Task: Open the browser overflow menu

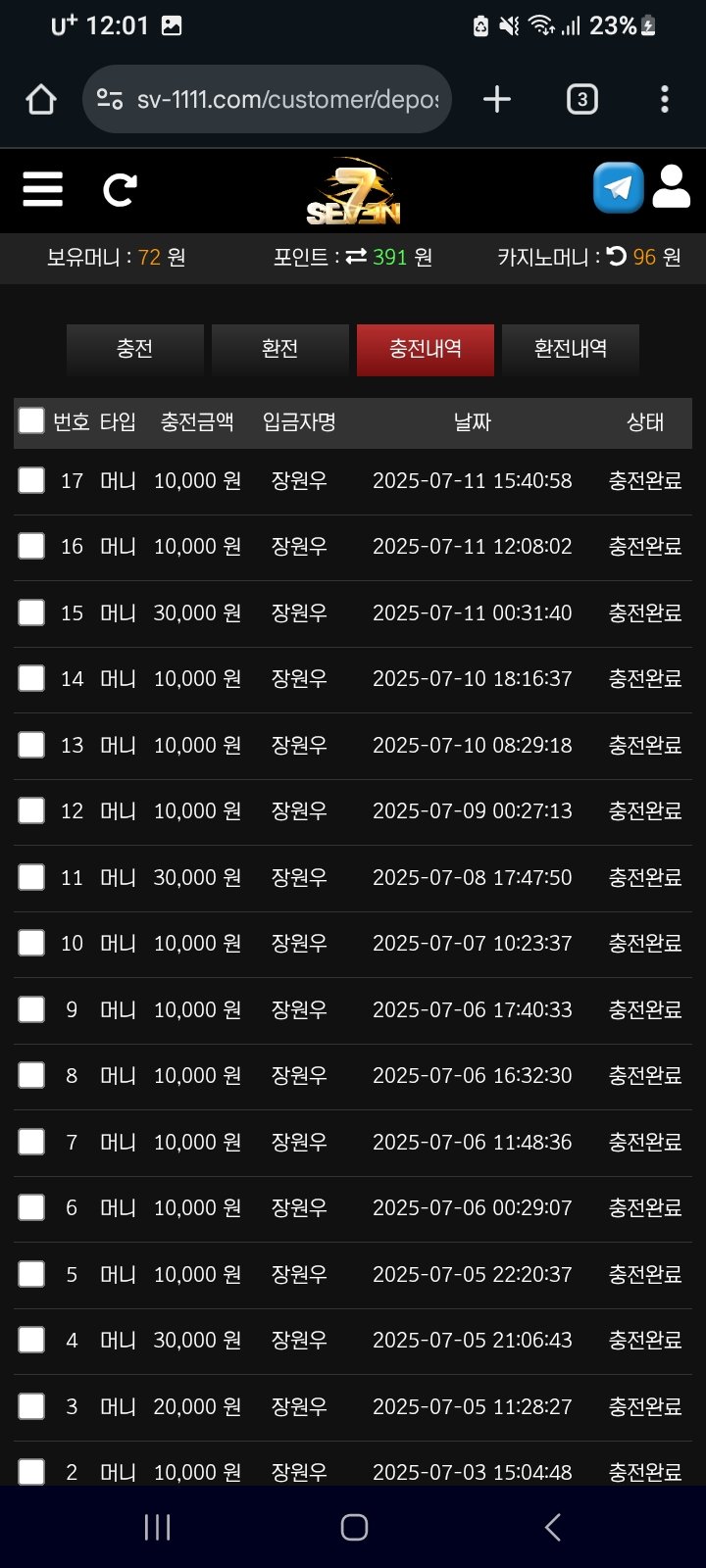Action: pos(665,99)
